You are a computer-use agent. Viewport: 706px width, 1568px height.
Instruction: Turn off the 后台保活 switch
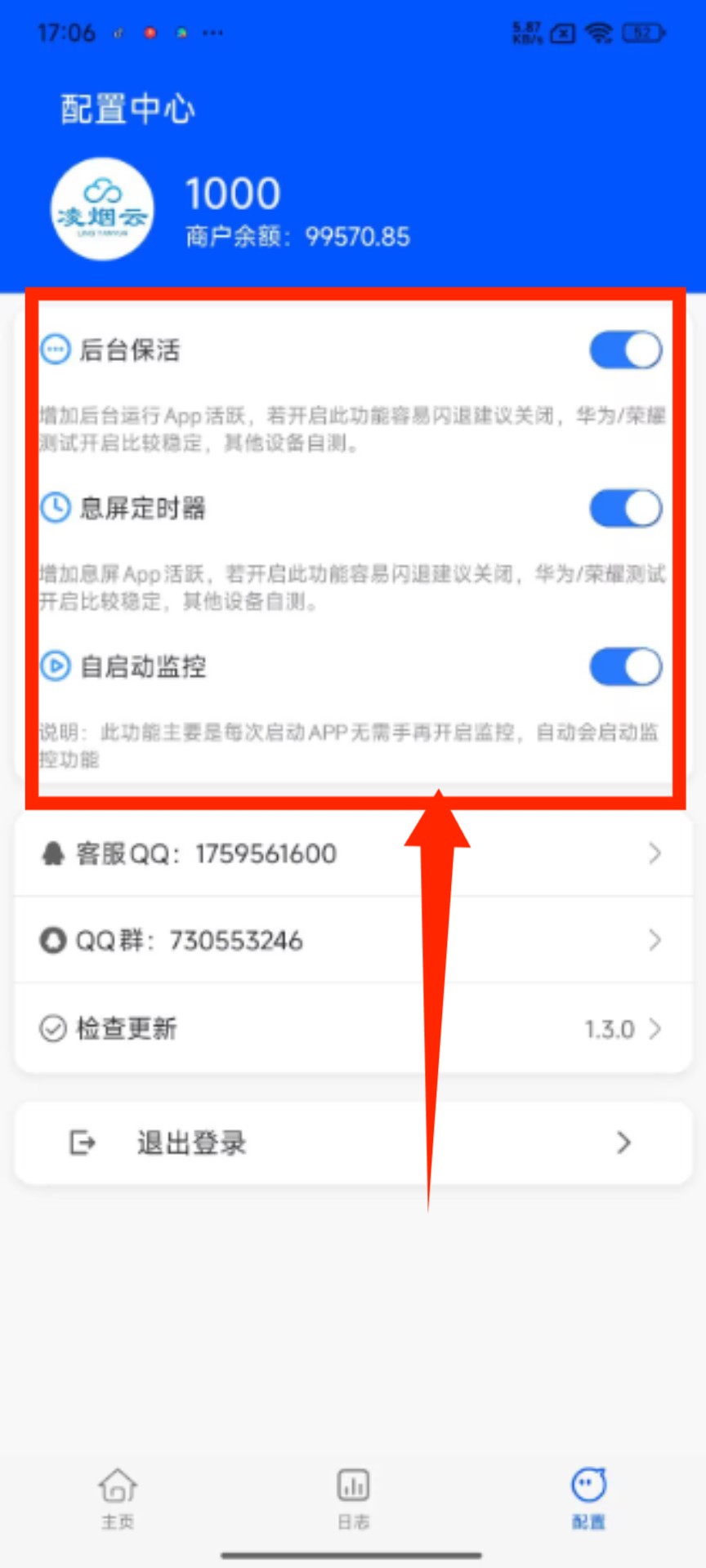pyautogui.click(x=625, y=350)
